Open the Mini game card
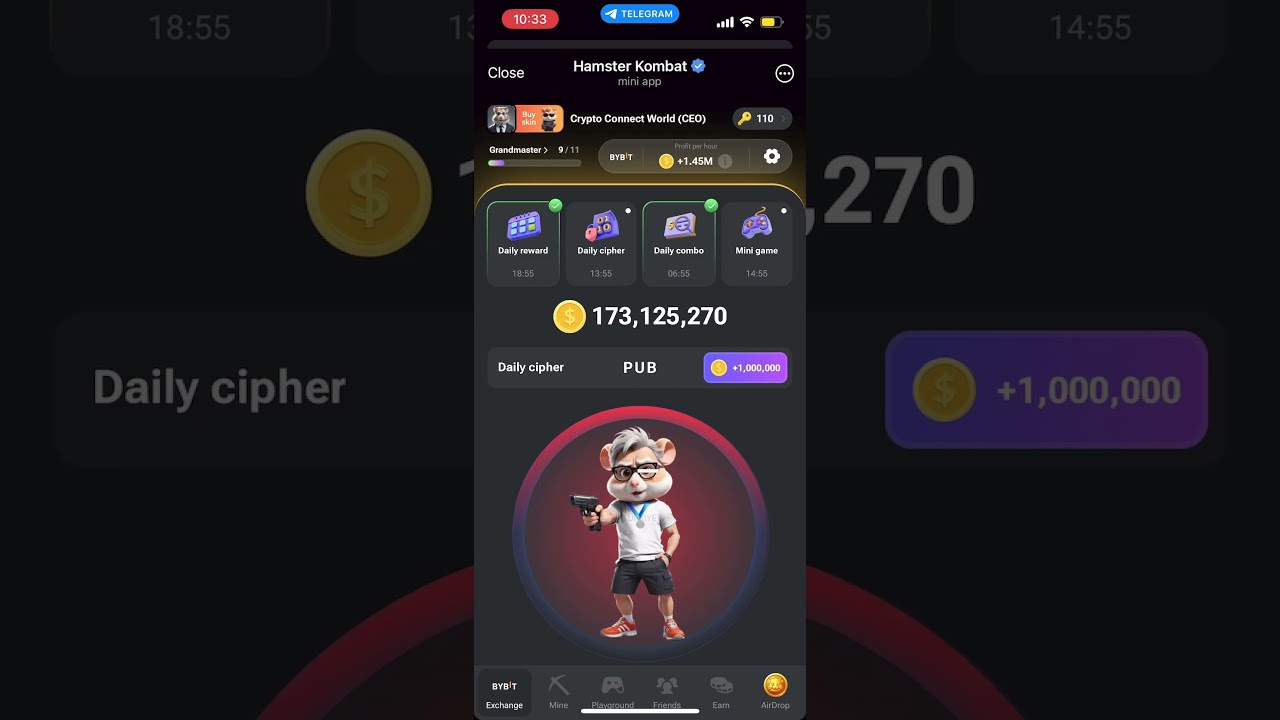Viewport: 1280px width, 720px height. [x=757, y=243]
